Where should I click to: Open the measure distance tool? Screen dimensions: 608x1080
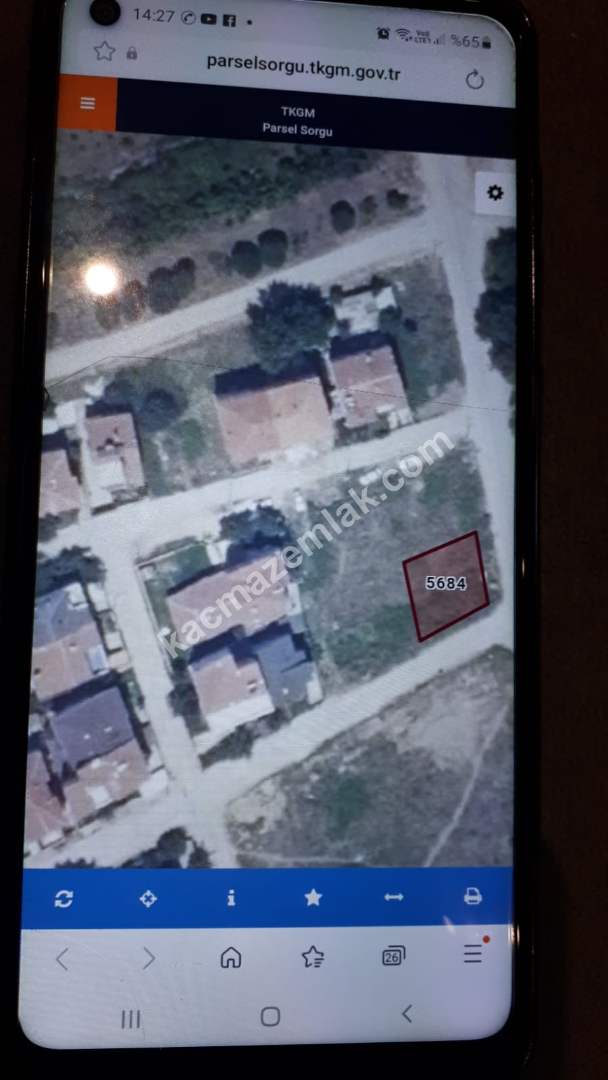tap(394, 897)
